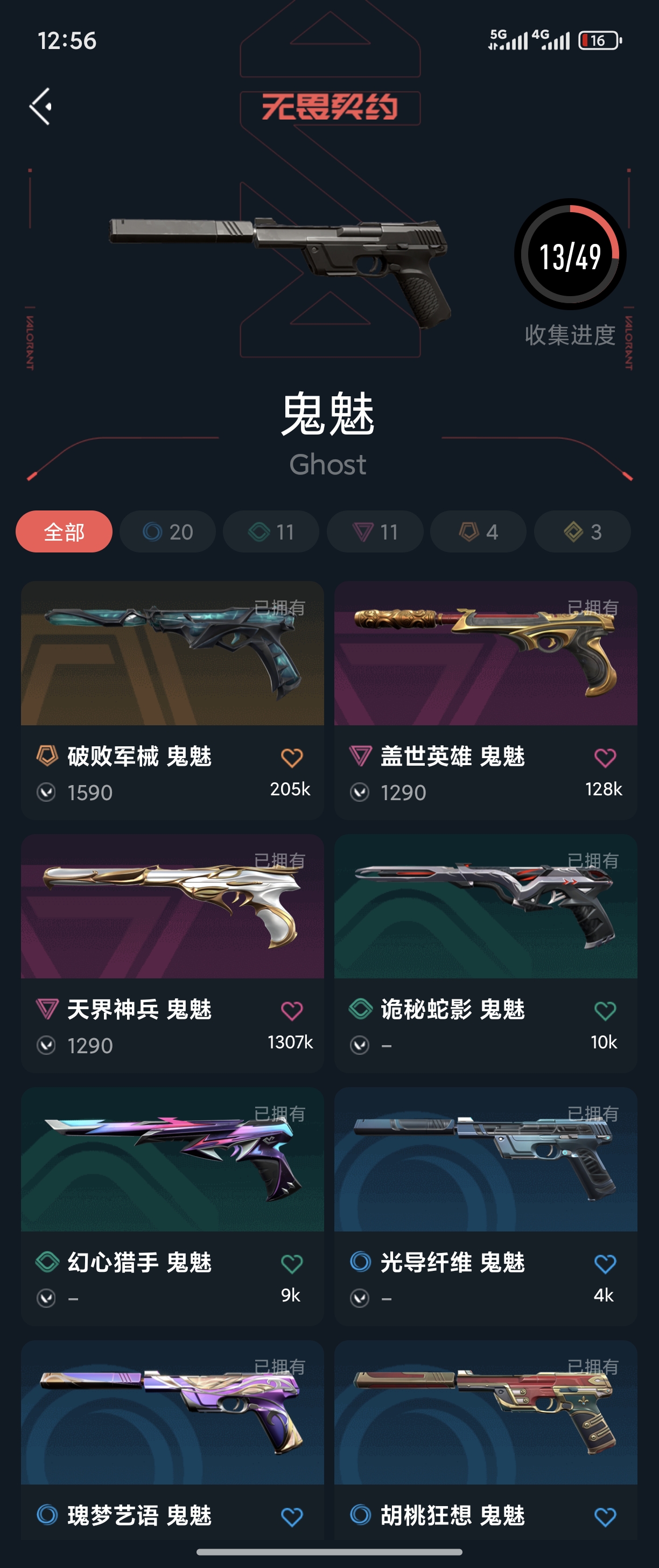This screenshot has width=659, height=1568.
Task: Open the 幻心猎手 鬼魅 skin card
Action: point(172,1159)
